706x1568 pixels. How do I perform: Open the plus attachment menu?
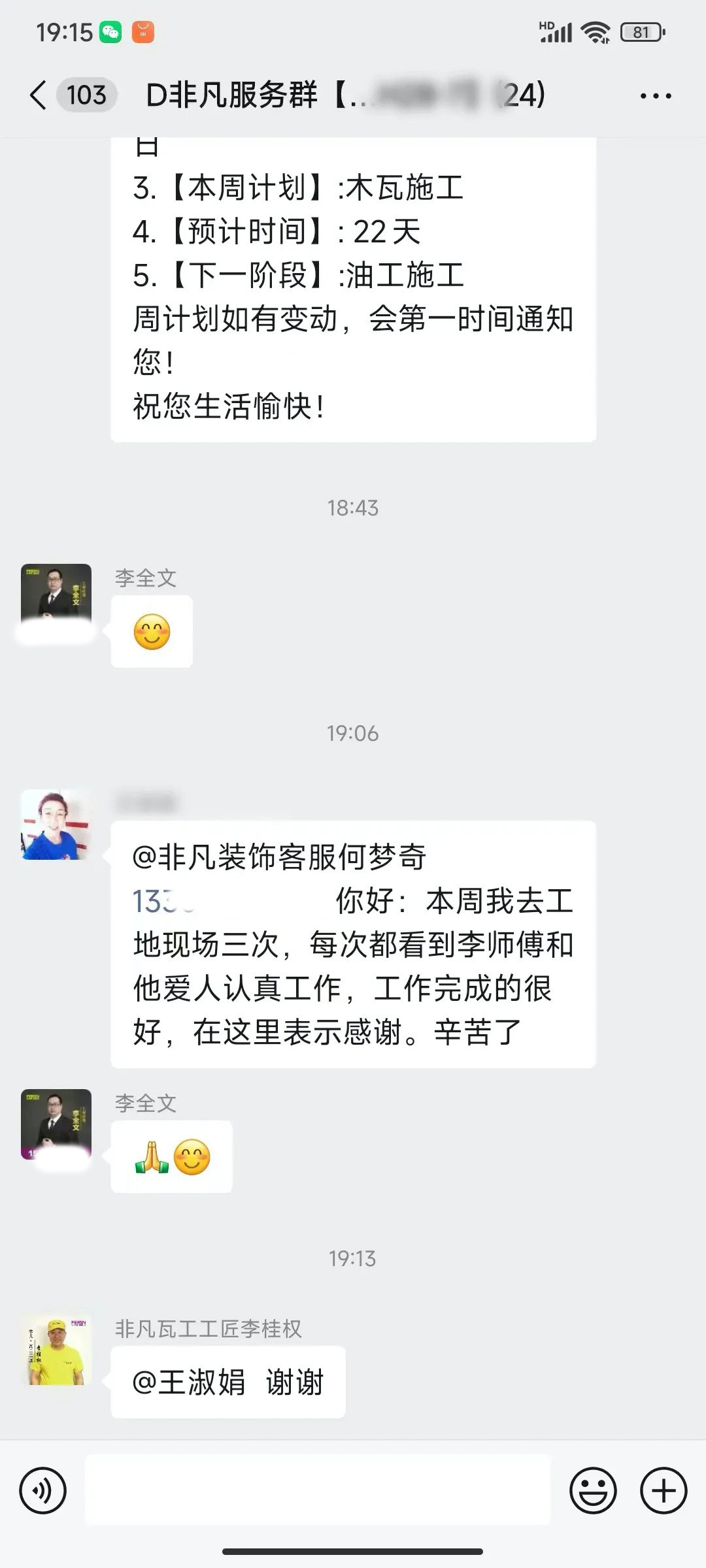click(x=664, y=1491)
